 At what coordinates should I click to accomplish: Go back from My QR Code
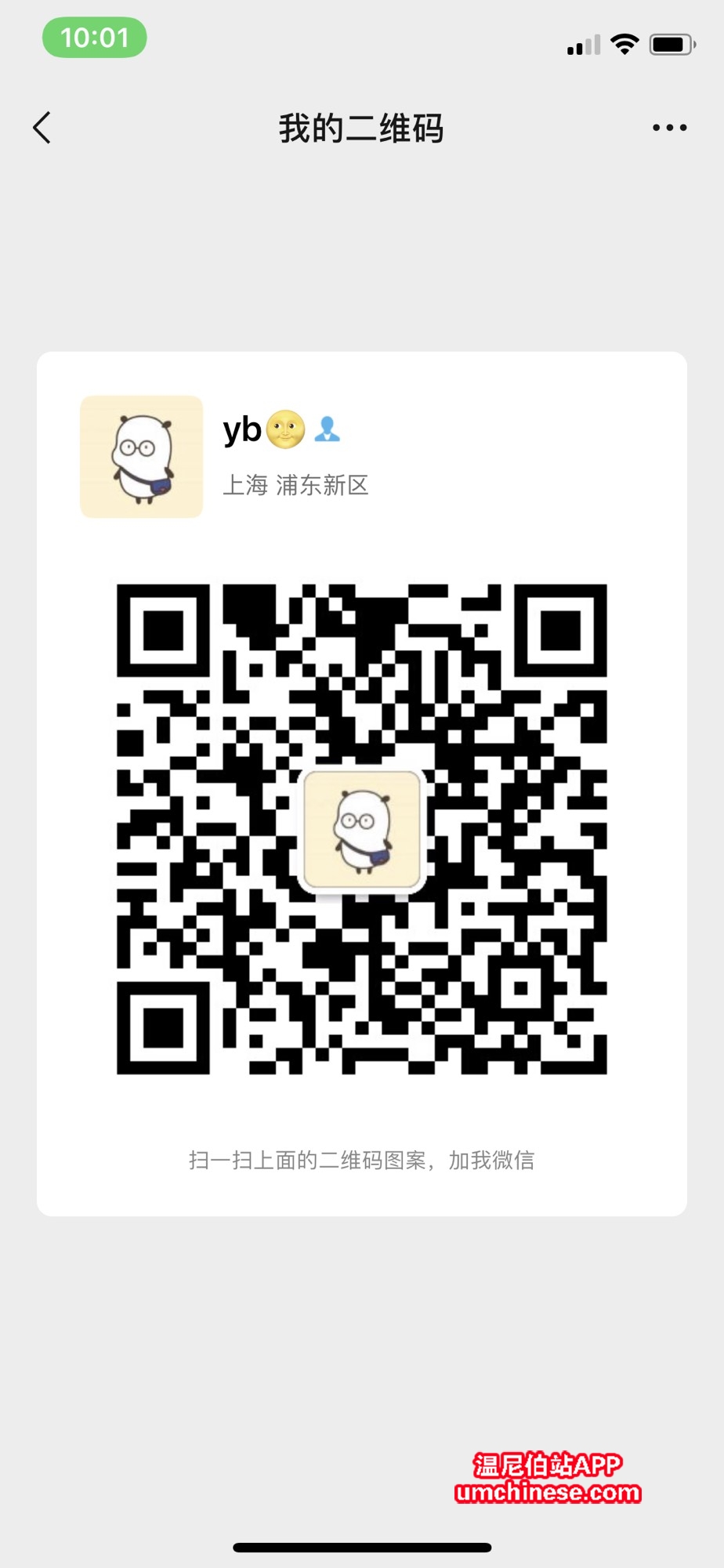pos(42,128)
